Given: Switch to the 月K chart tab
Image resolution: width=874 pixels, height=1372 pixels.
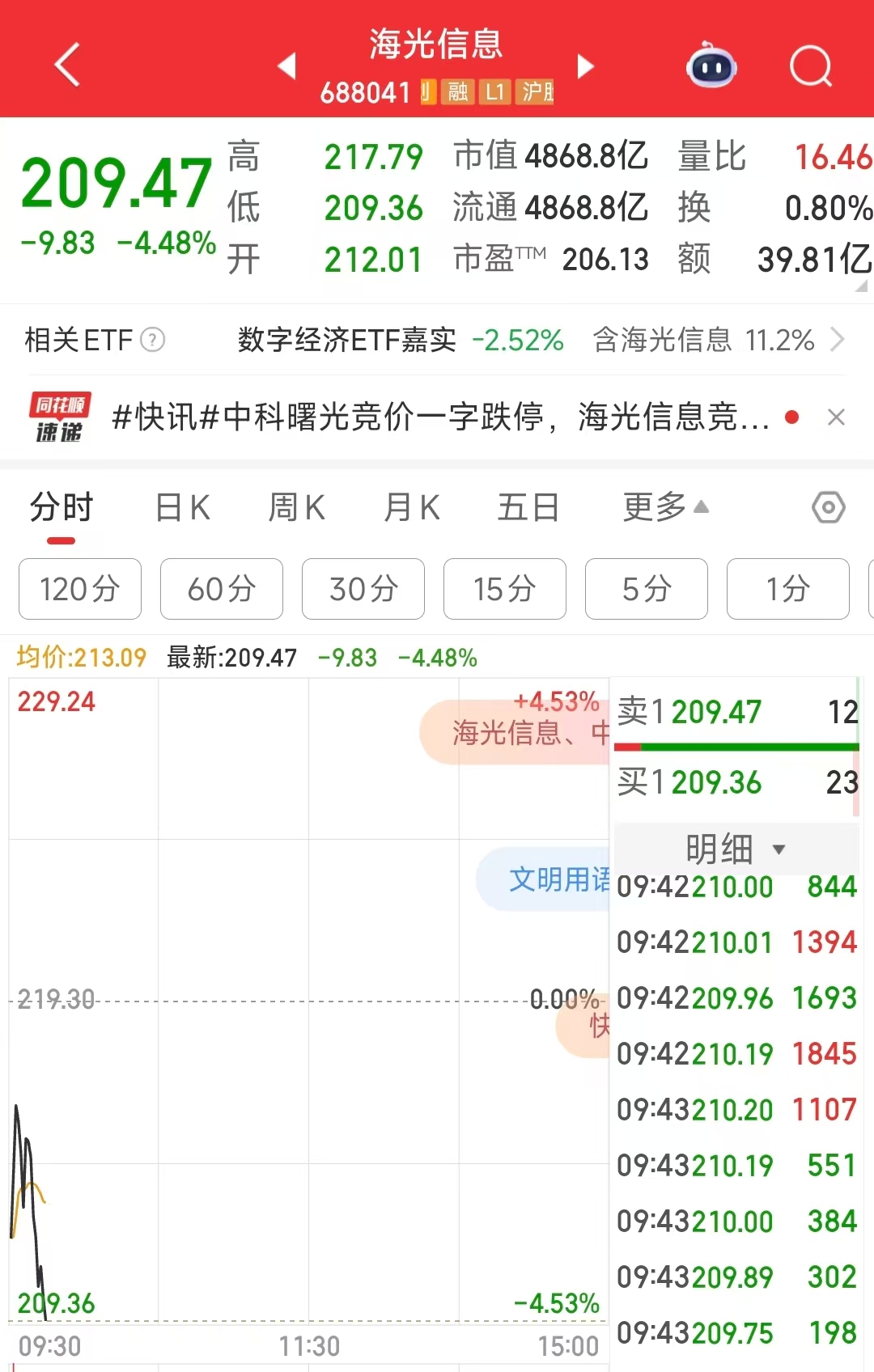Looking at the screenshot, I should [x=412, y=508].
